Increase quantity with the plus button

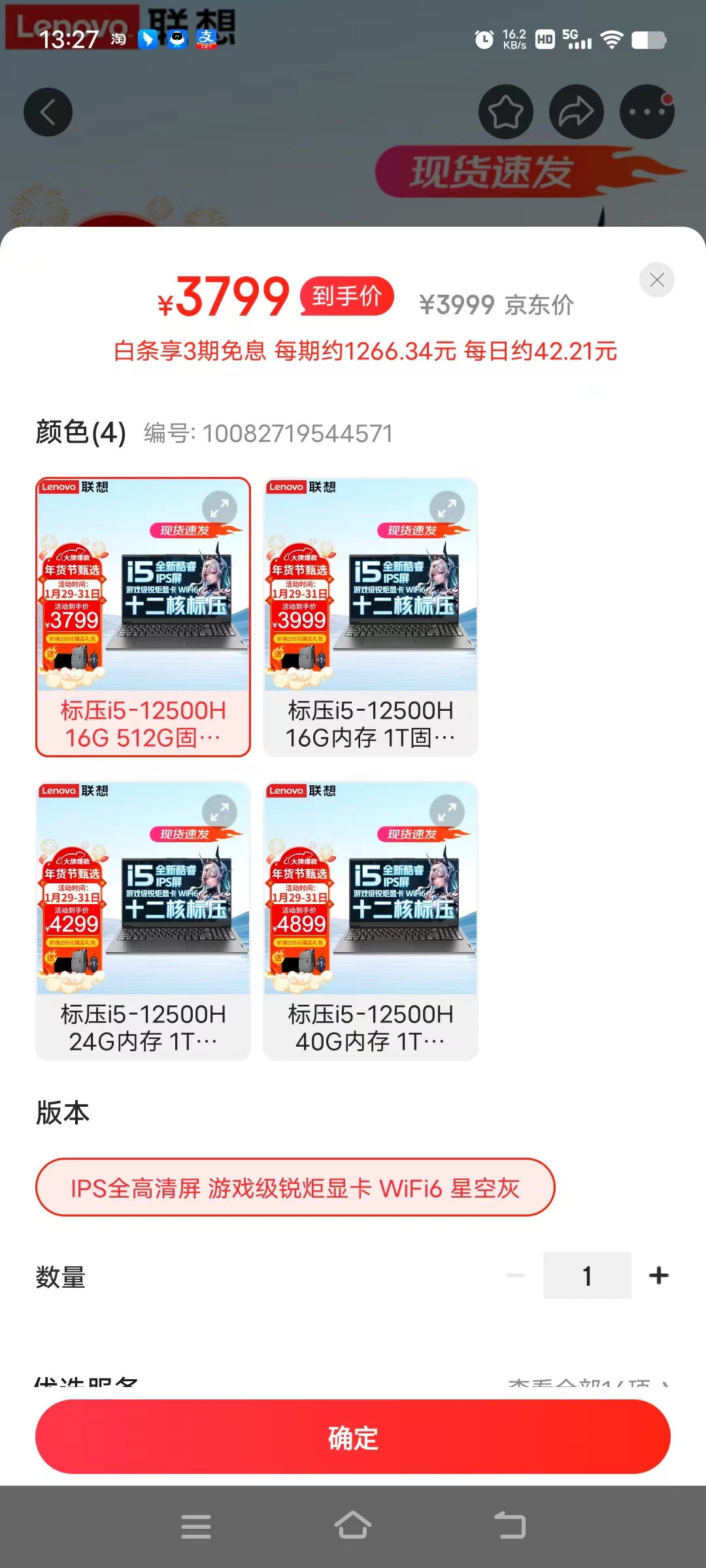point(658,1275)
